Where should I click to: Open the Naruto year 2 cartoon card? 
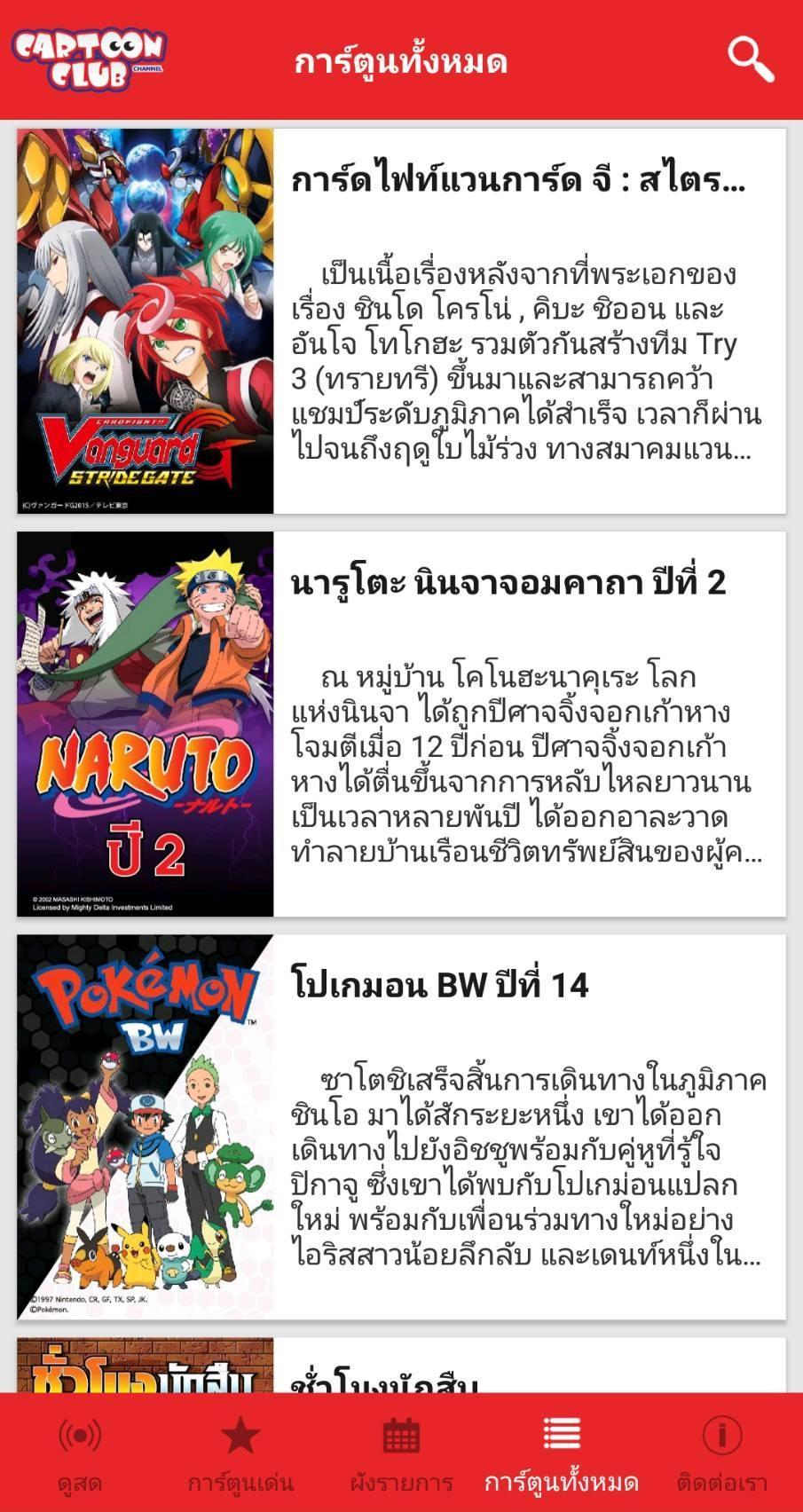pos(401,724)
